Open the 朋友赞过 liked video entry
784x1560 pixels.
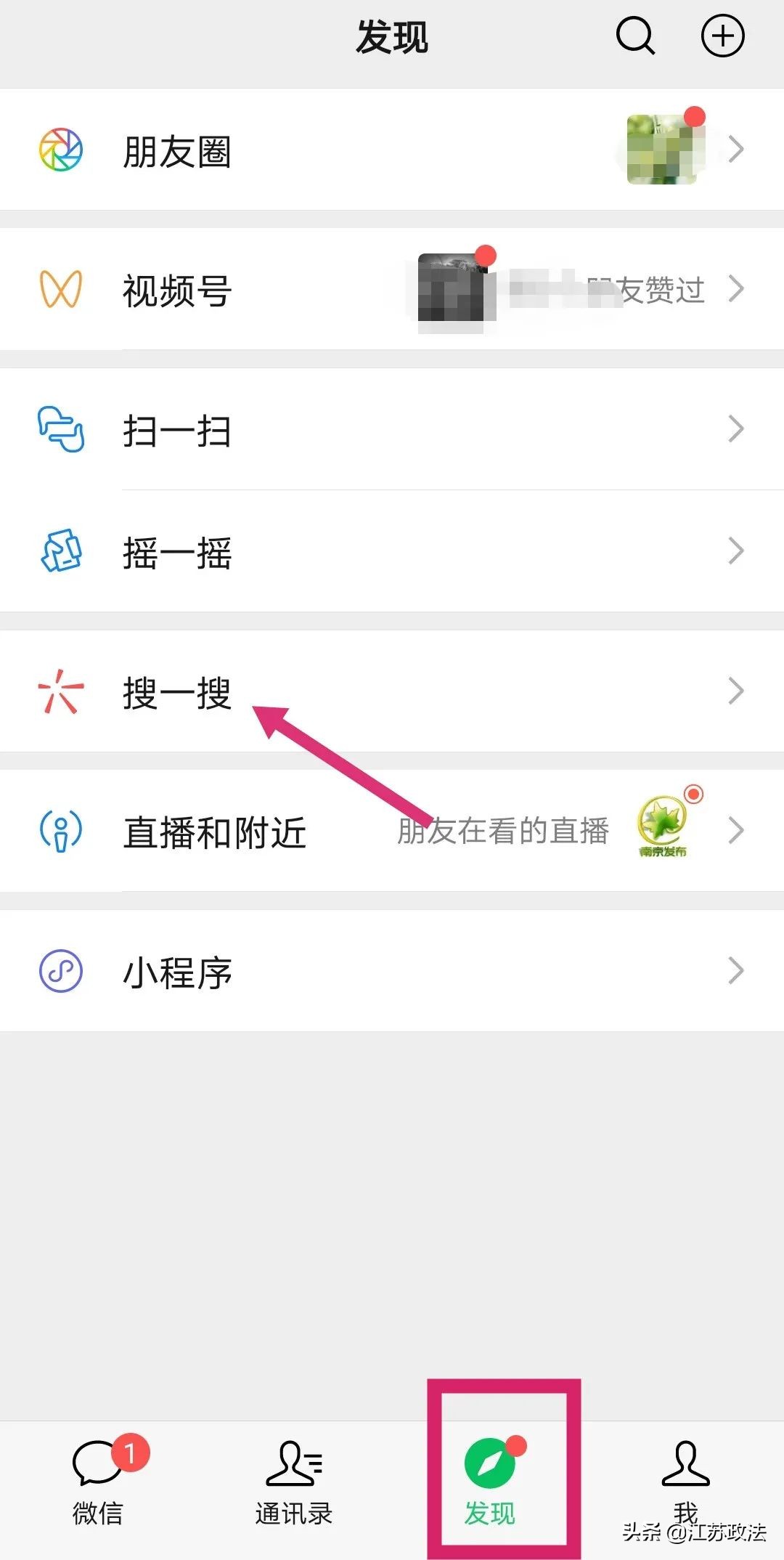click(x=648, y=288)
